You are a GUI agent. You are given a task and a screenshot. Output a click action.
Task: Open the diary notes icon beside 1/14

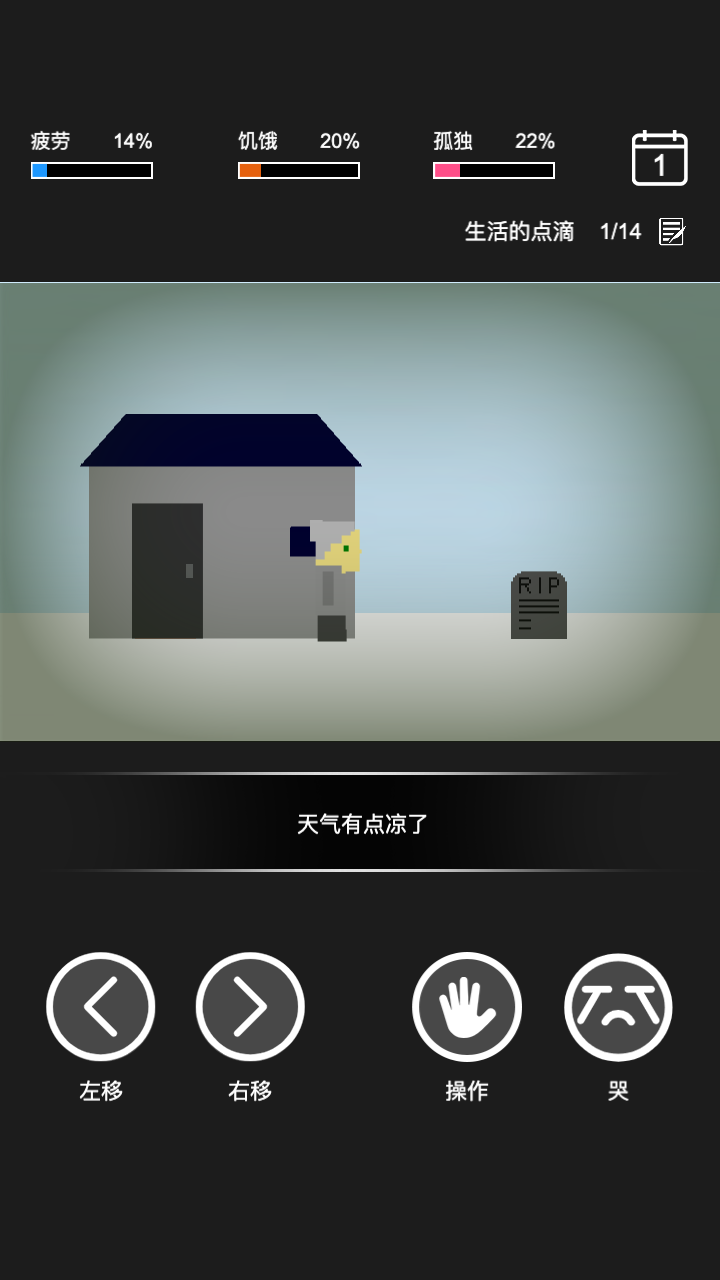click(673, 232)
